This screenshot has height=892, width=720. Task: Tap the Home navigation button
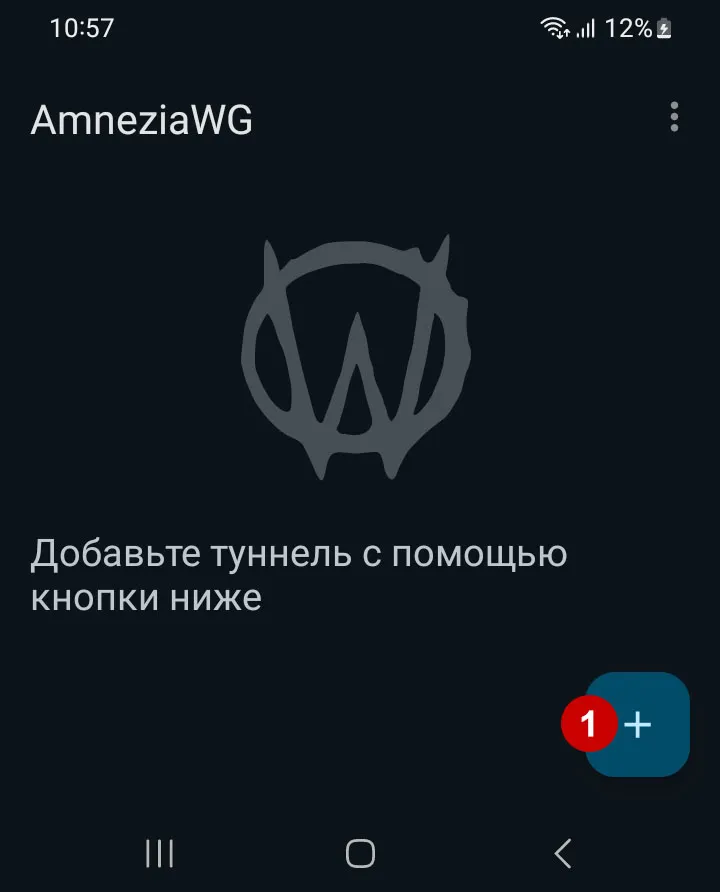(x=359, y=855)
